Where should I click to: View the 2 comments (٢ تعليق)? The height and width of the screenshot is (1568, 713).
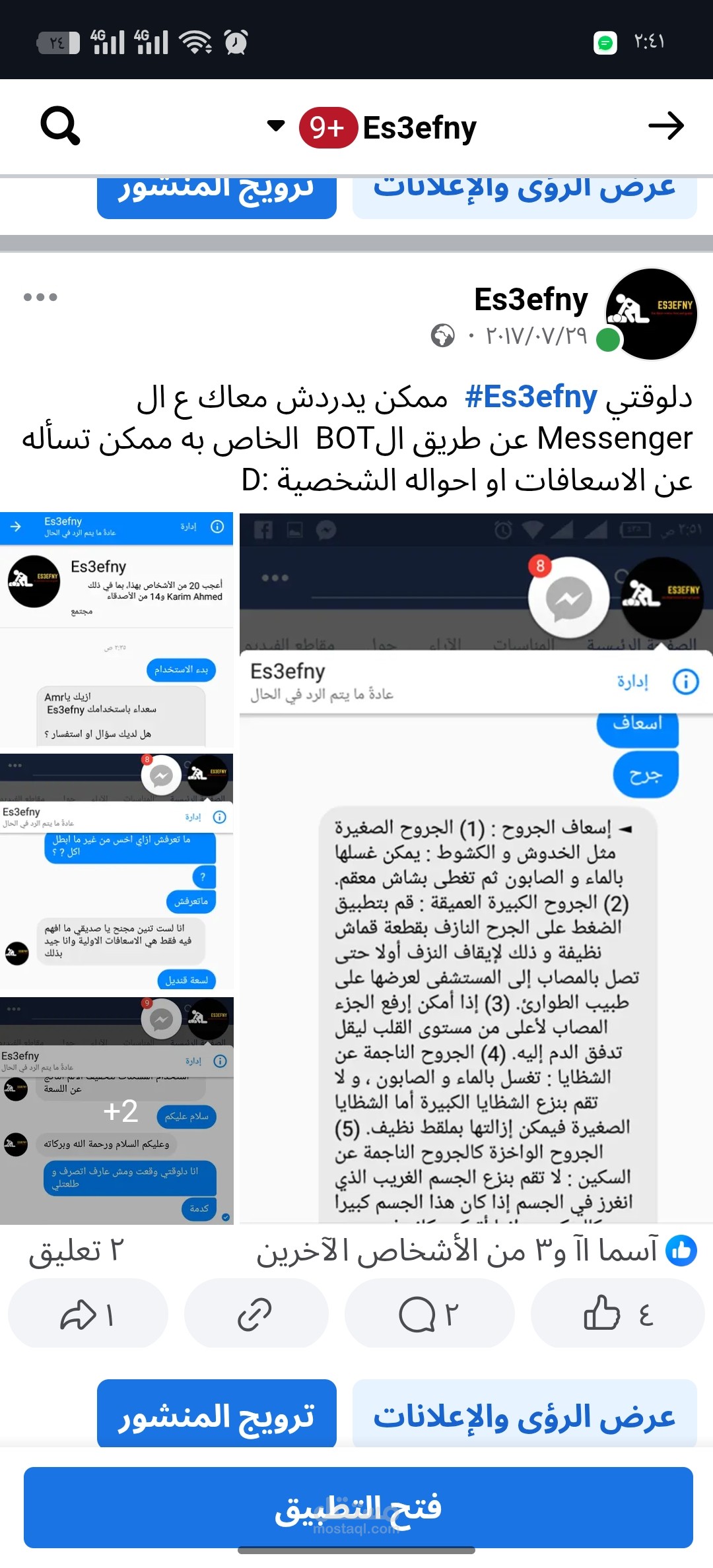76,1251
